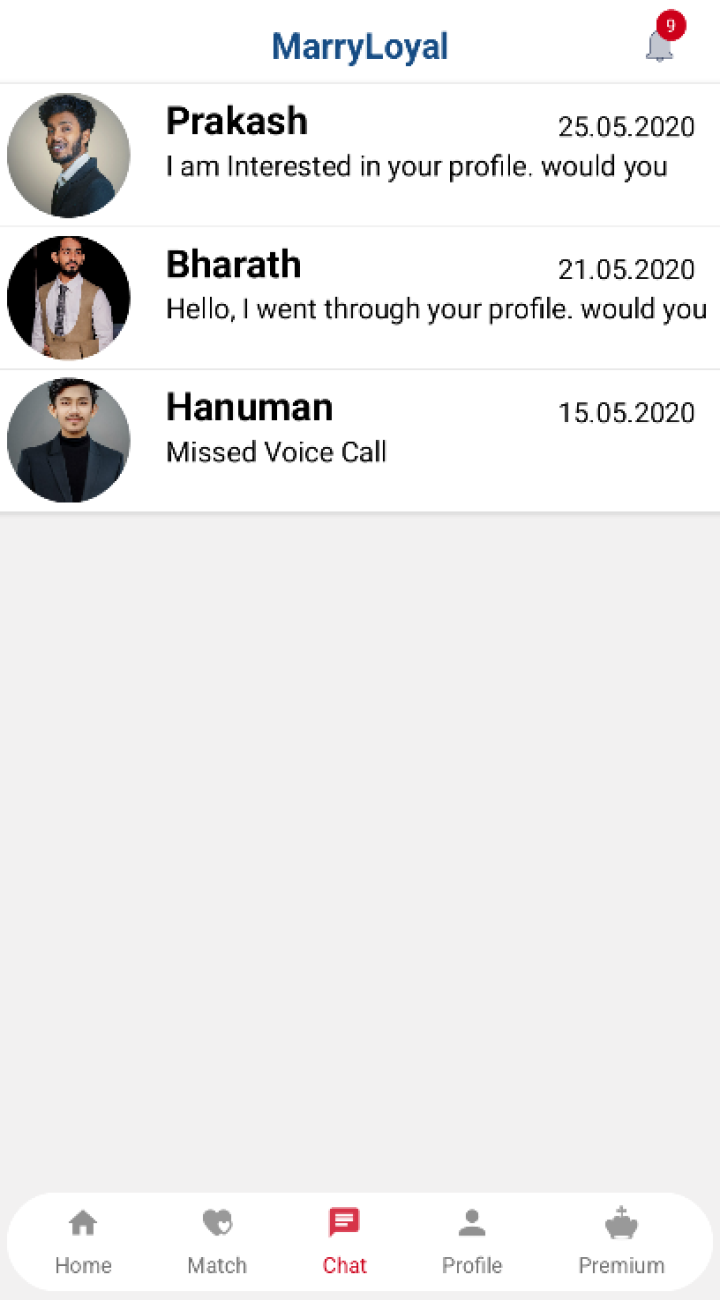Viewport: 720px width, 1300px height.
Task: Select the Home icon in bottom navigation
Action: click(x=83, y=1222)
